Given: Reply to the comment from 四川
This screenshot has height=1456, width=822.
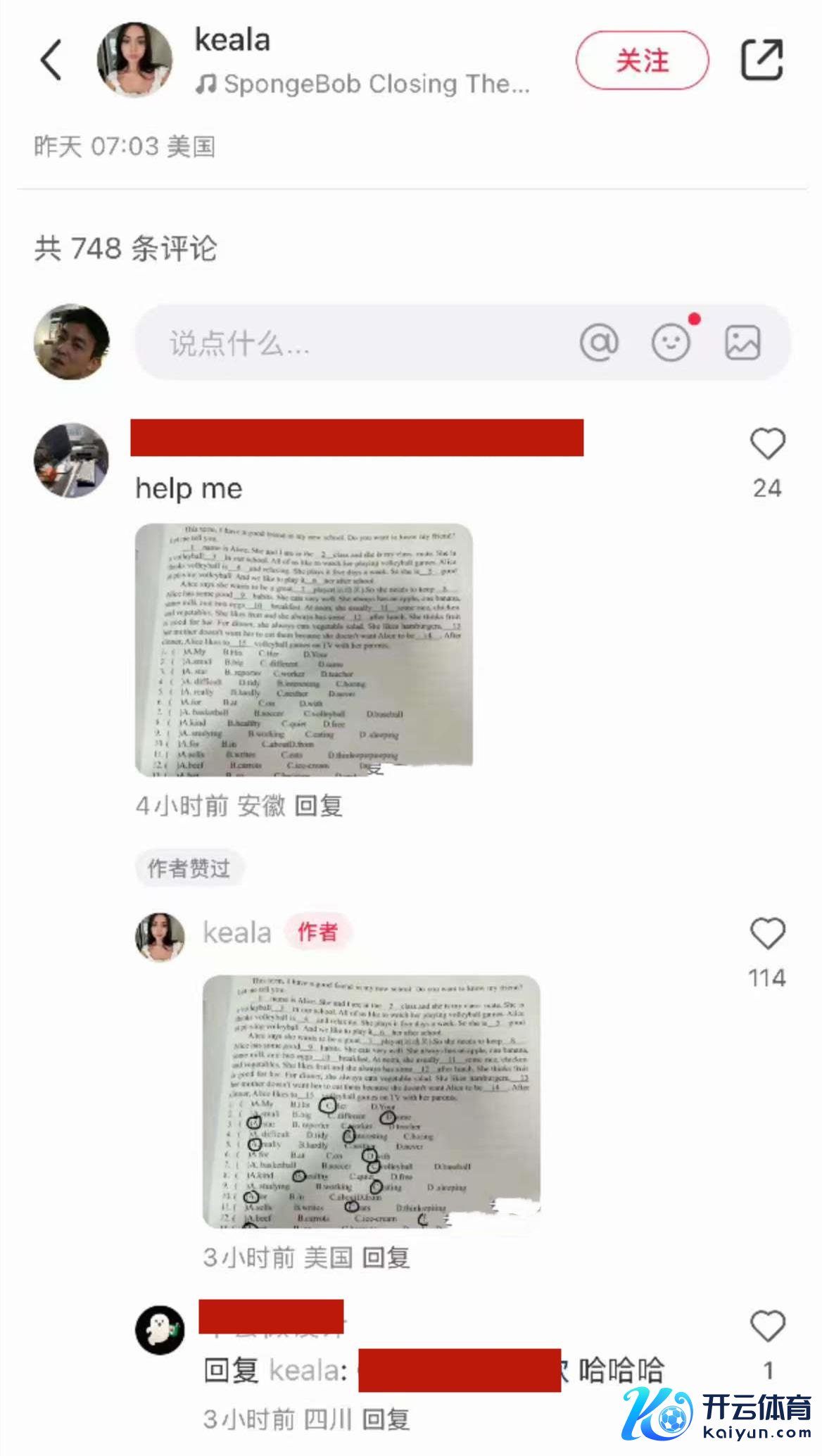Looking at the screenshot, I should tap(386, 1419).
